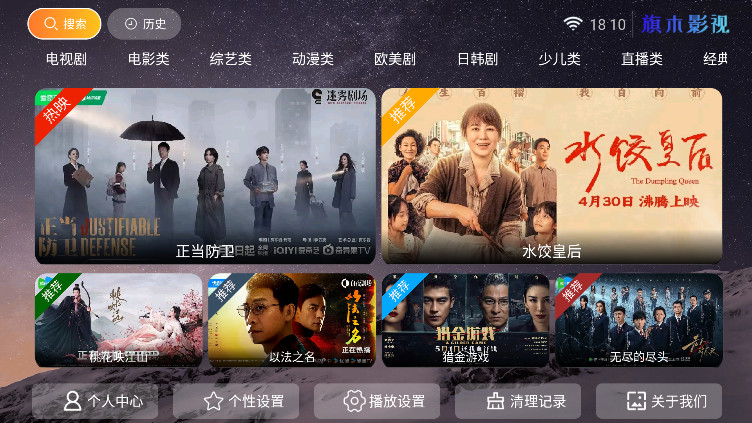Open the 历史 history button
This screenshot has height=423, width=752.
tap(144, 23)
